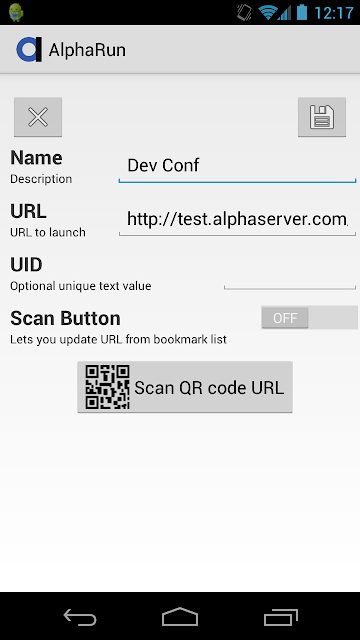Save the bookmark via floppy disk icon
This screenshot has width=360, height=640.
(322, 117)
